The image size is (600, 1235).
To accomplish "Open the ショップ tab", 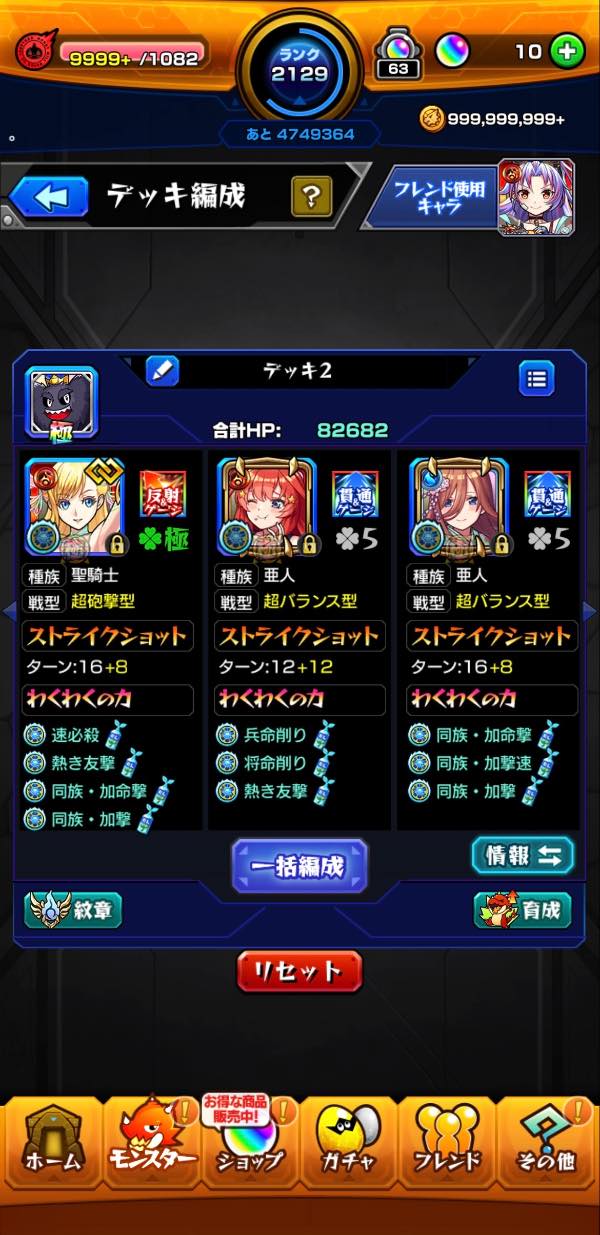I will coord(250,1148).
